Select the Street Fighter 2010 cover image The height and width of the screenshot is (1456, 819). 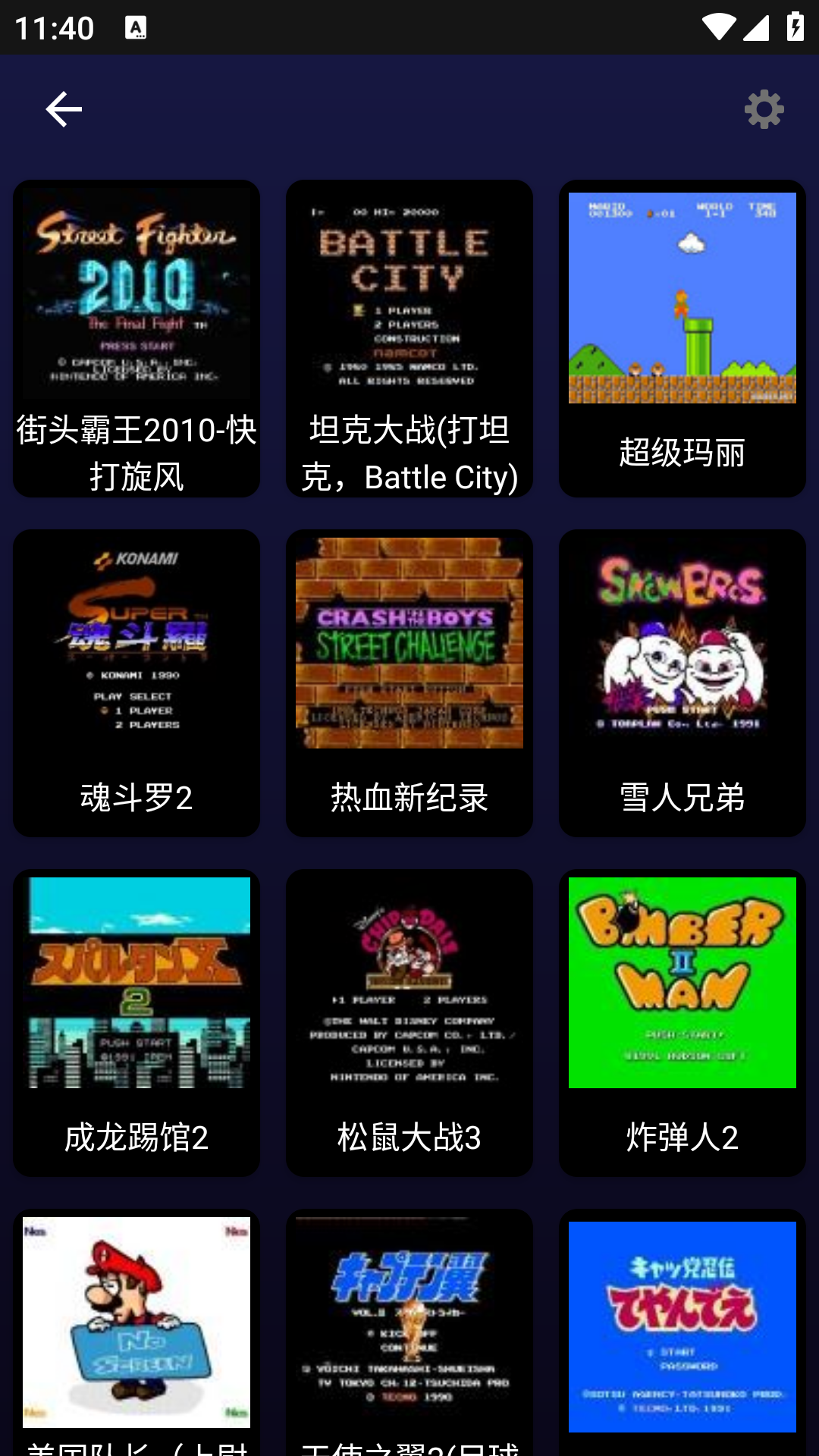point(136,296)
